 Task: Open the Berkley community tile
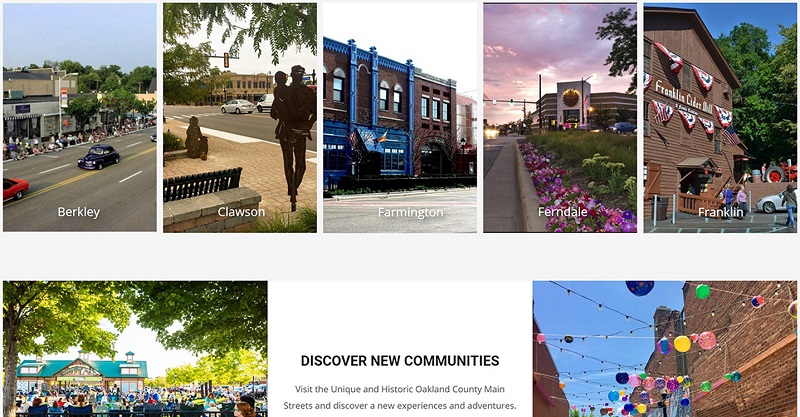[79, 117]
